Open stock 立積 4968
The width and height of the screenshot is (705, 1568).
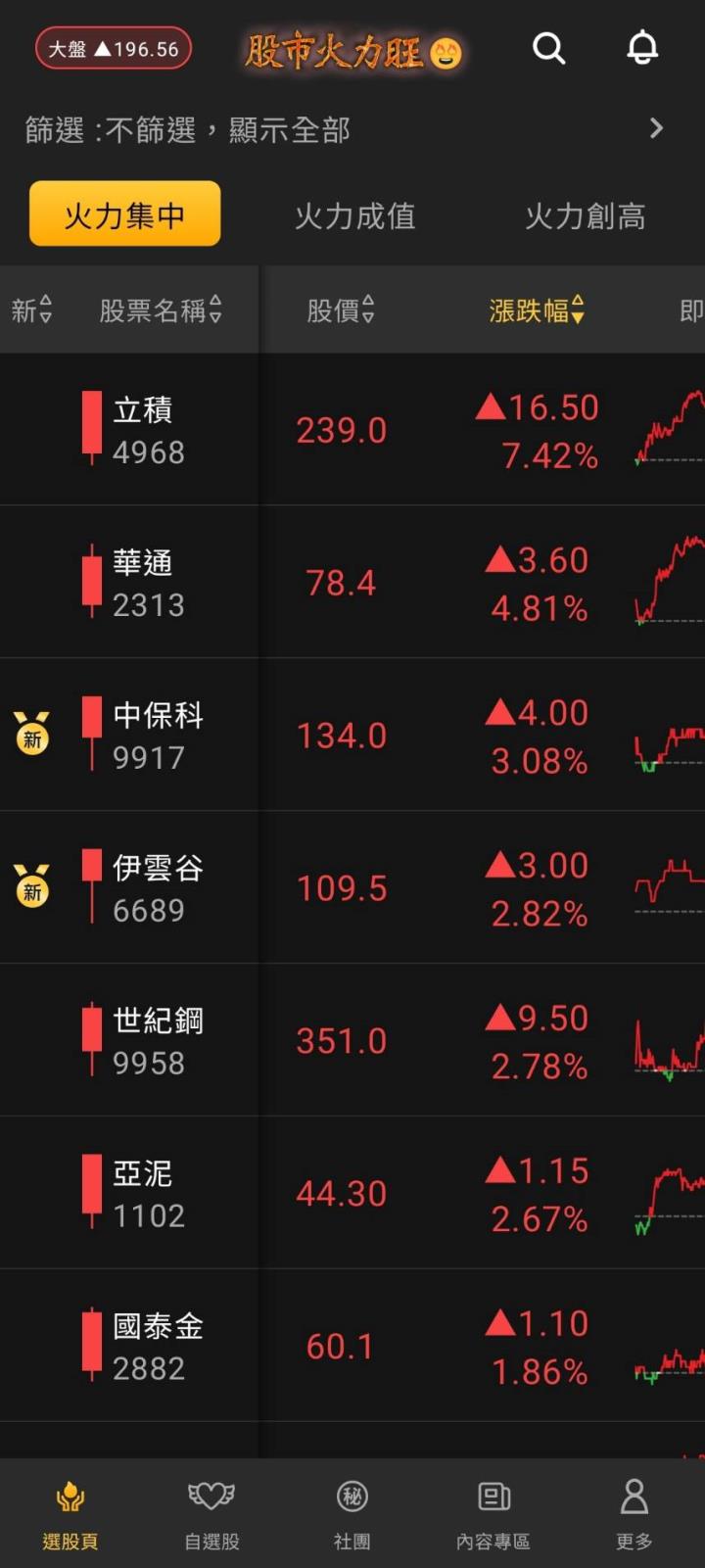coord(148,430)
